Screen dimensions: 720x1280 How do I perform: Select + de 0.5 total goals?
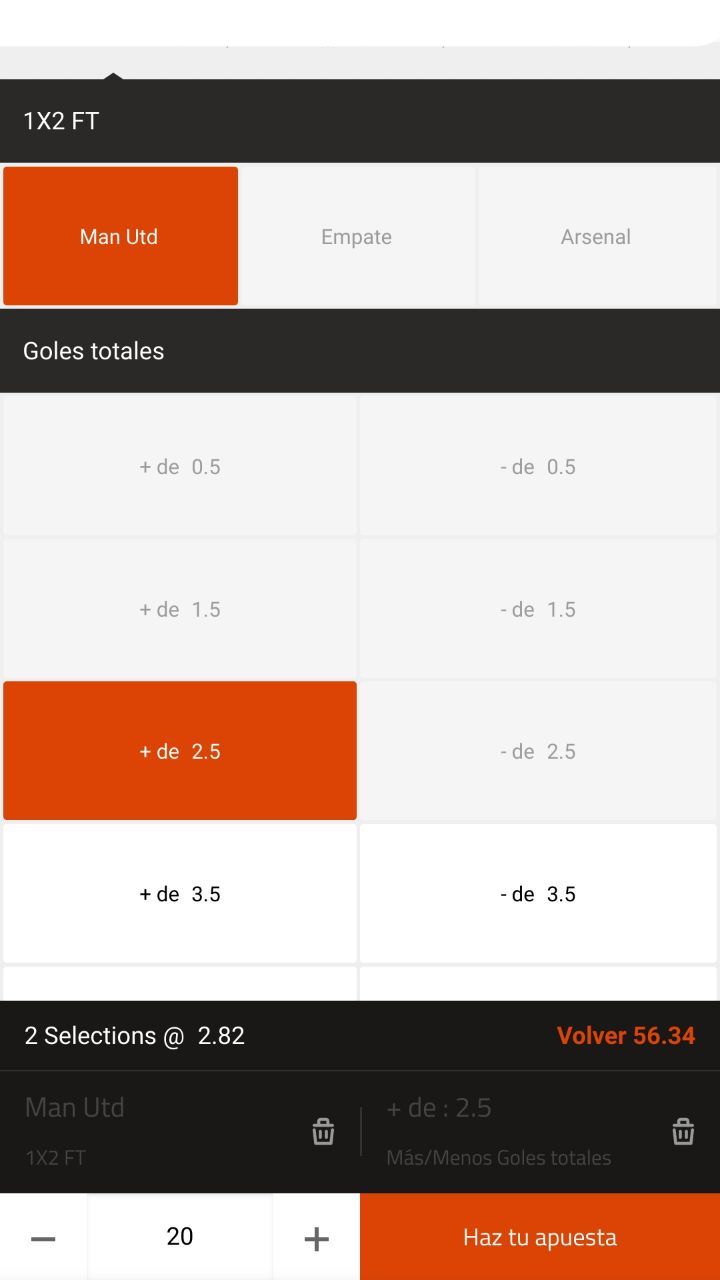[180, 466]
